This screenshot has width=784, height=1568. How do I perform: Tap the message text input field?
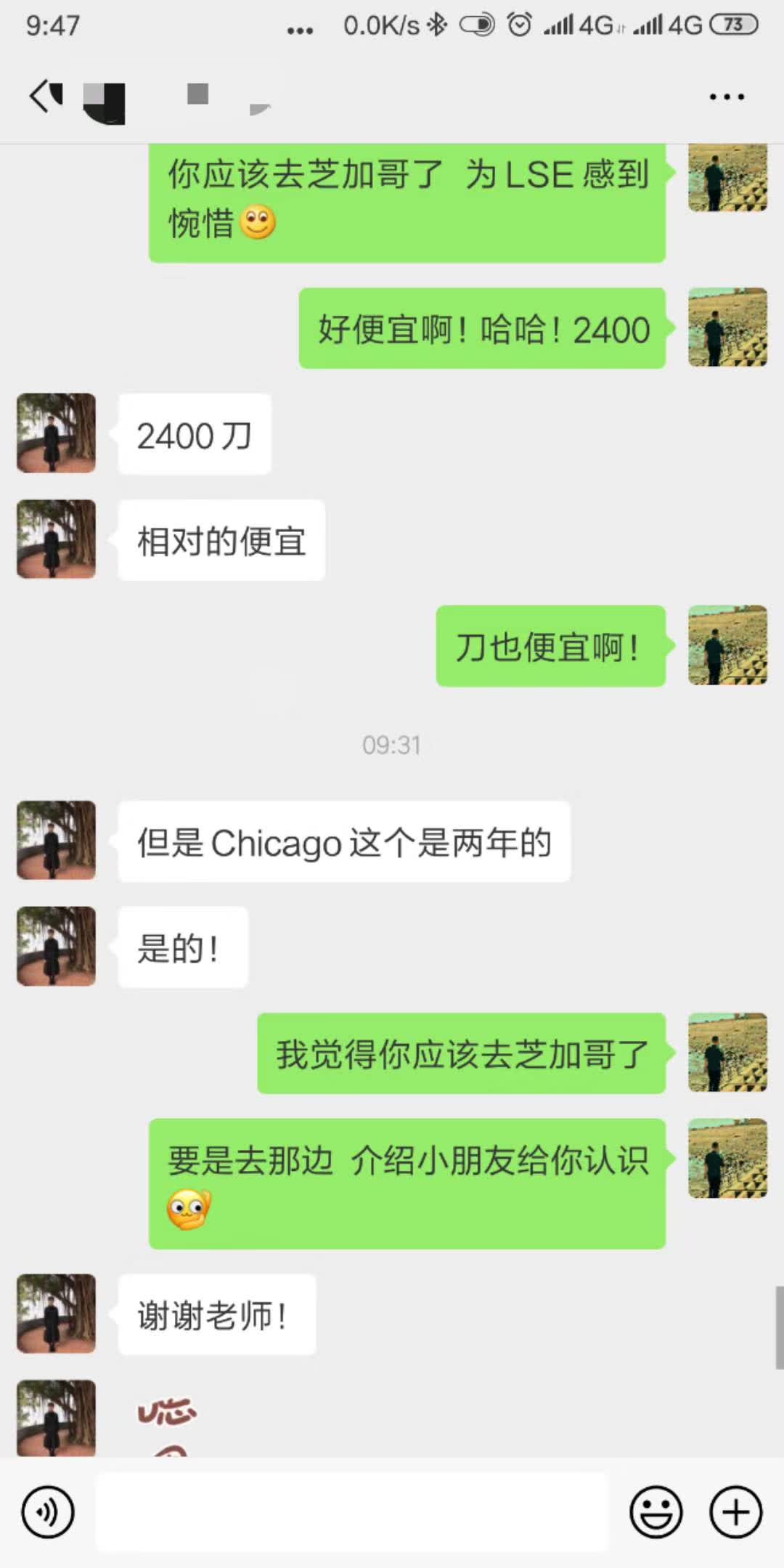click(351, 1513)
